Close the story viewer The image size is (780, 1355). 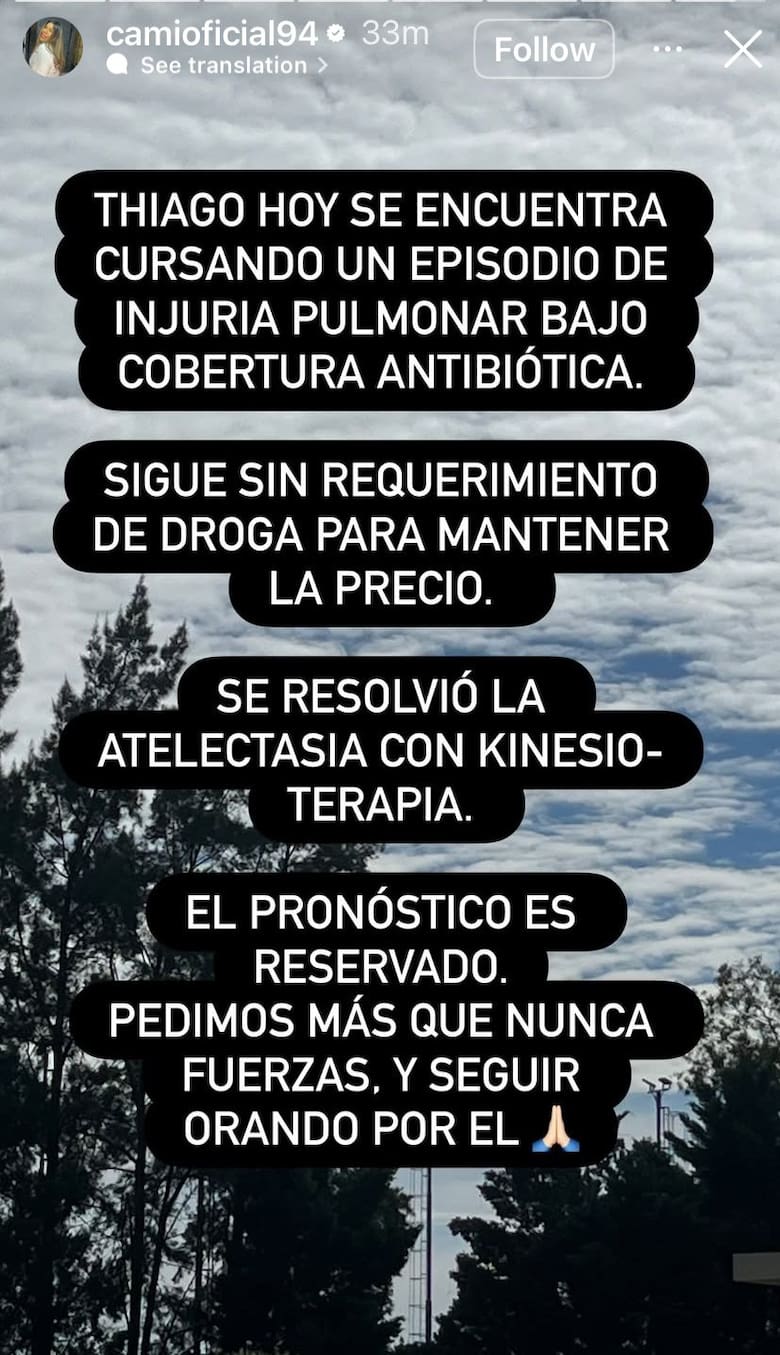point(742,48)
